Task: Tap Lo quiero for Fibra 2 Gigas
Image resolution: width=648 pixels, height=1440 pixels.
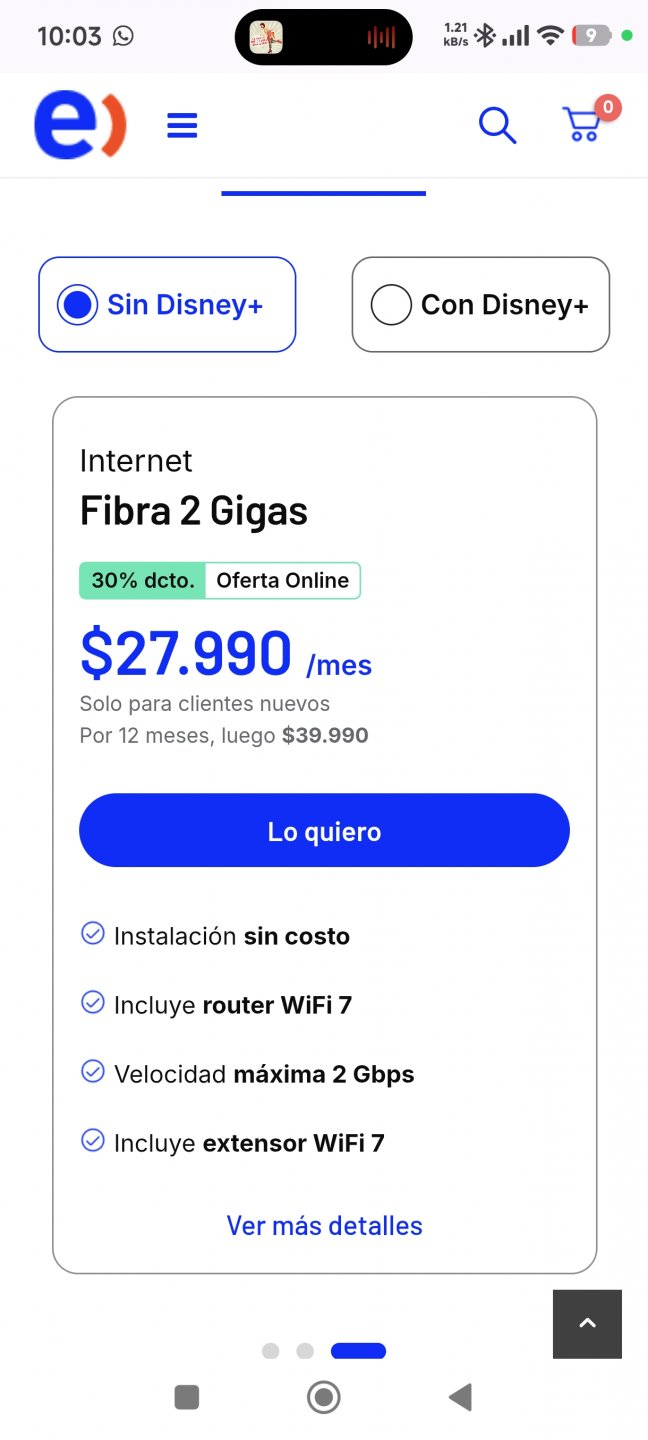Action: point(324,831)
